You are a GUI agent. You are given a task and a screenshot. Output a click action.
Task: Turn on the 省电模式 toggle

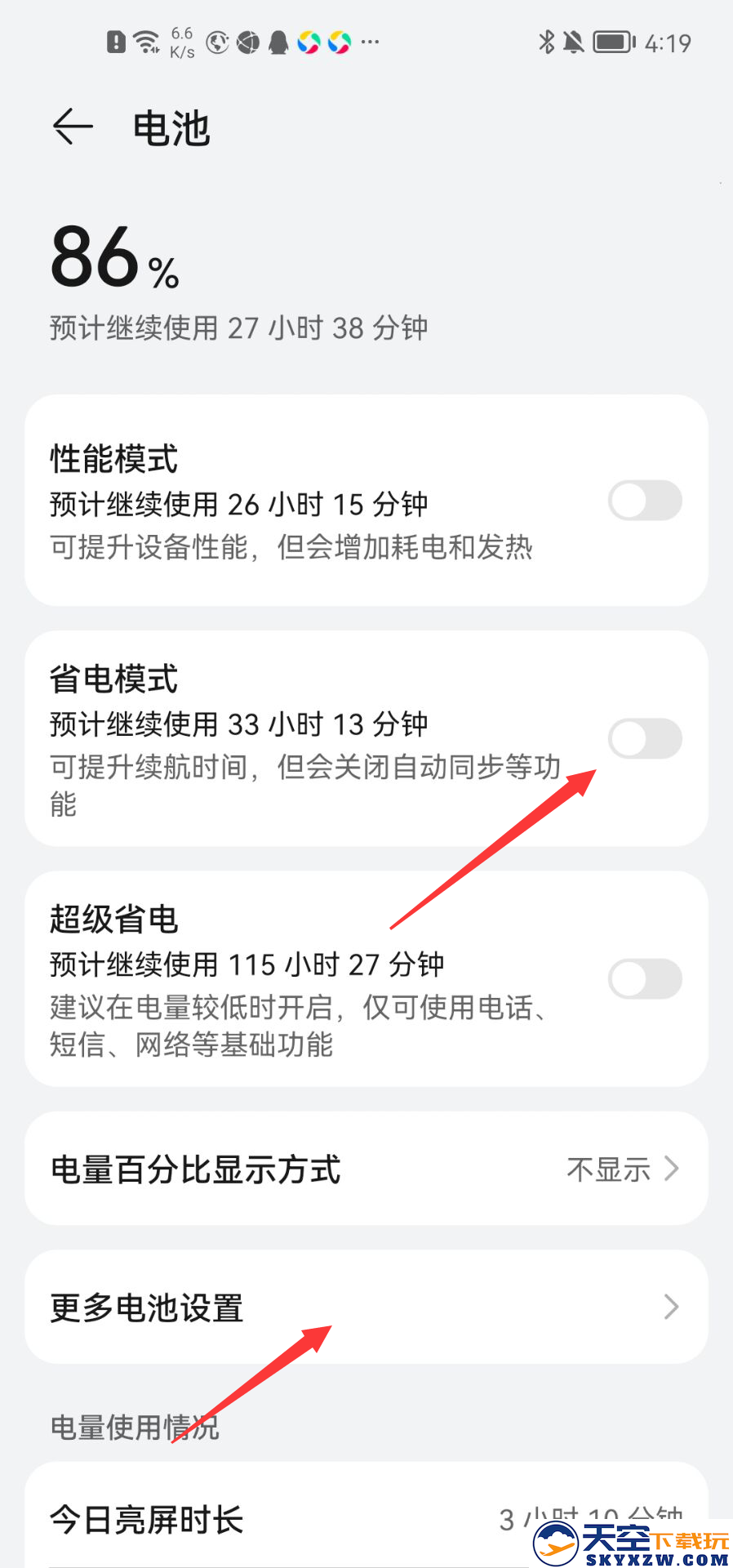(645, 739)
